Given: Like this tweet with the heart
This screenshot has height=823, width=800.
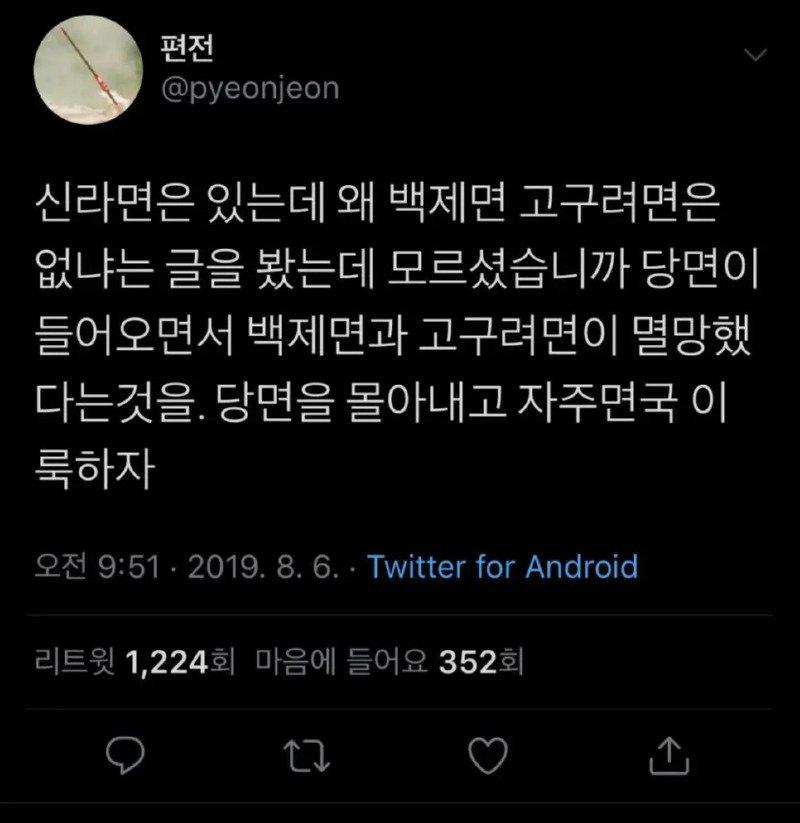Looking at the screenshot, I should 491,755.
